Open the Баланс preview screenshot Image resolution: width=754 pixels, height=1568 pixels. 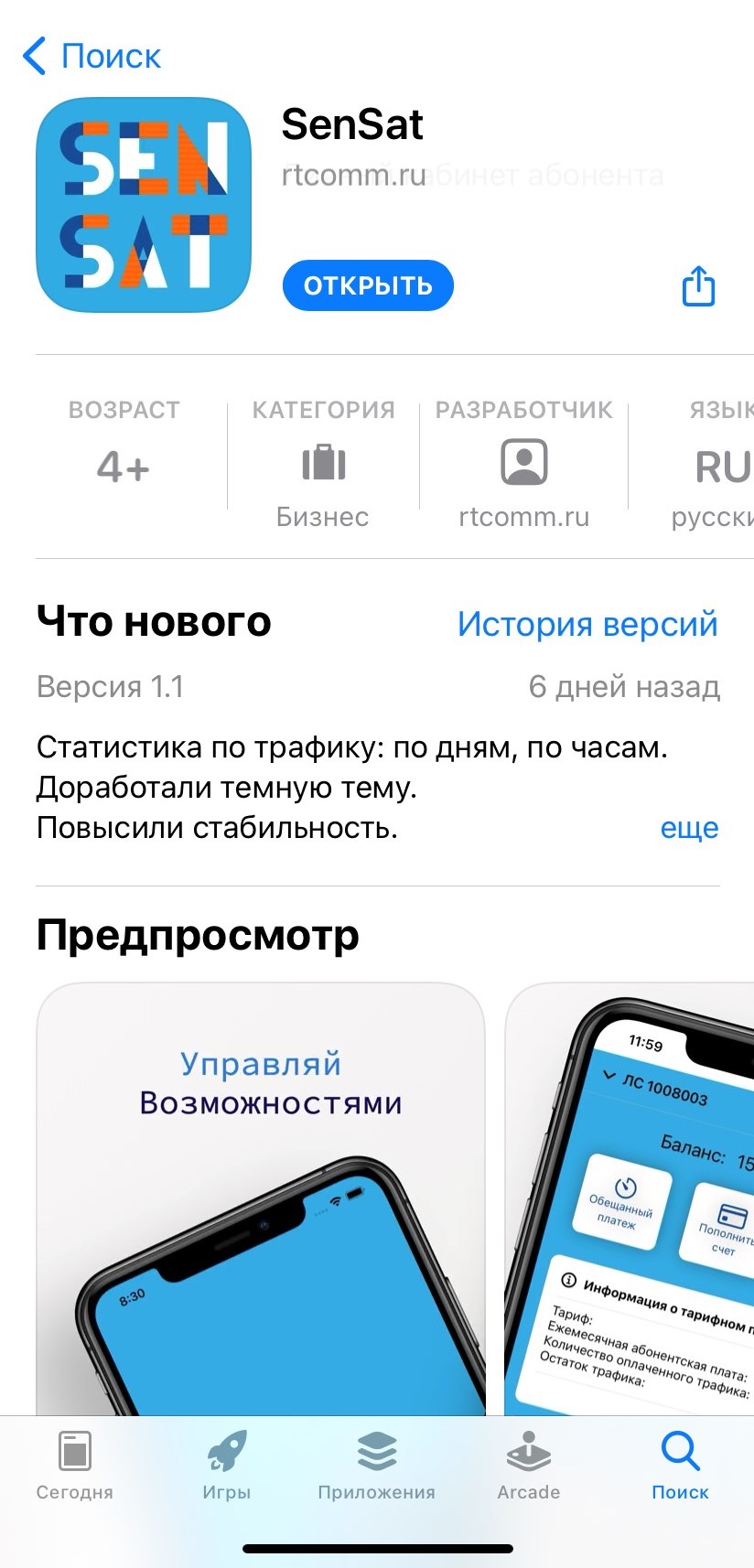pyautogui.click(x=630, y=1199)
